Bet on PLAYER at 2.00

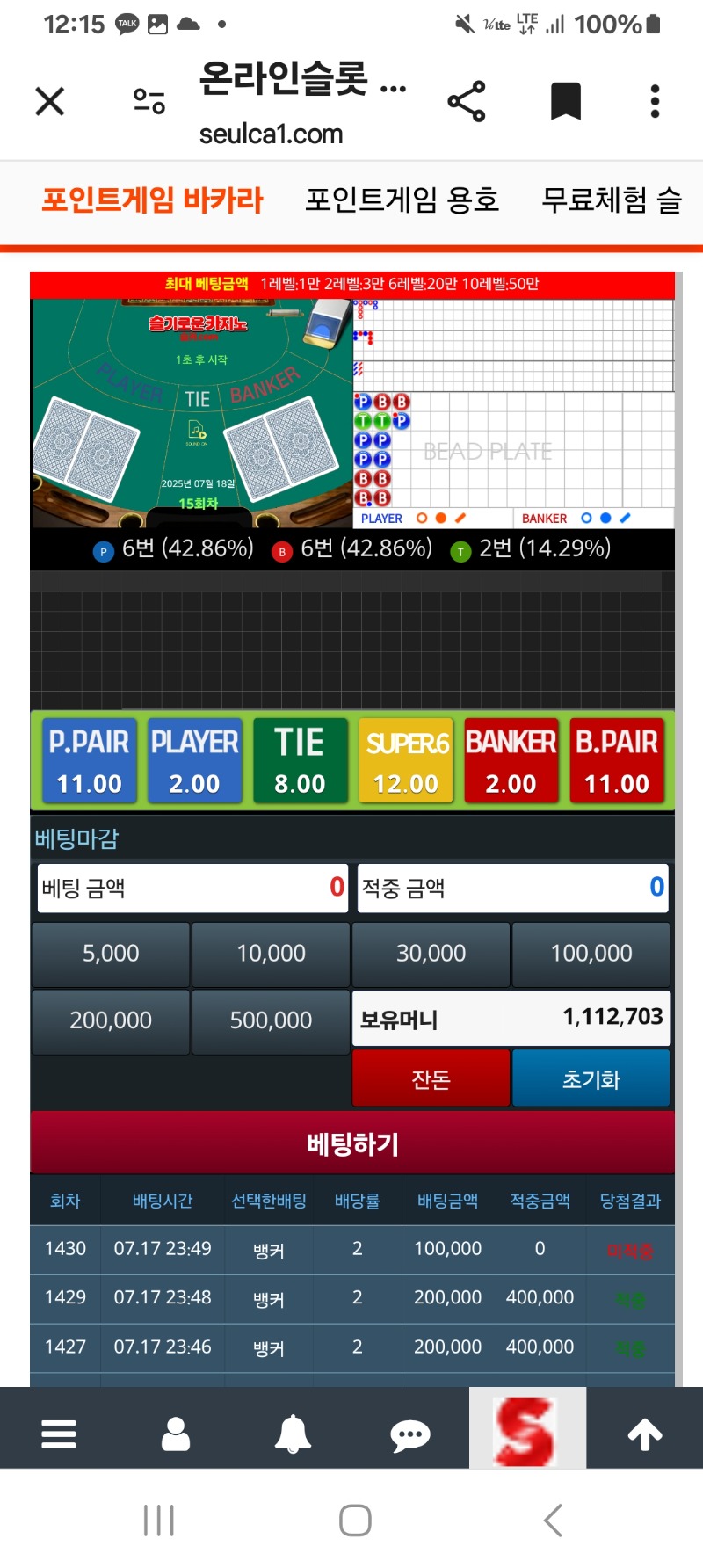(194, 760)
